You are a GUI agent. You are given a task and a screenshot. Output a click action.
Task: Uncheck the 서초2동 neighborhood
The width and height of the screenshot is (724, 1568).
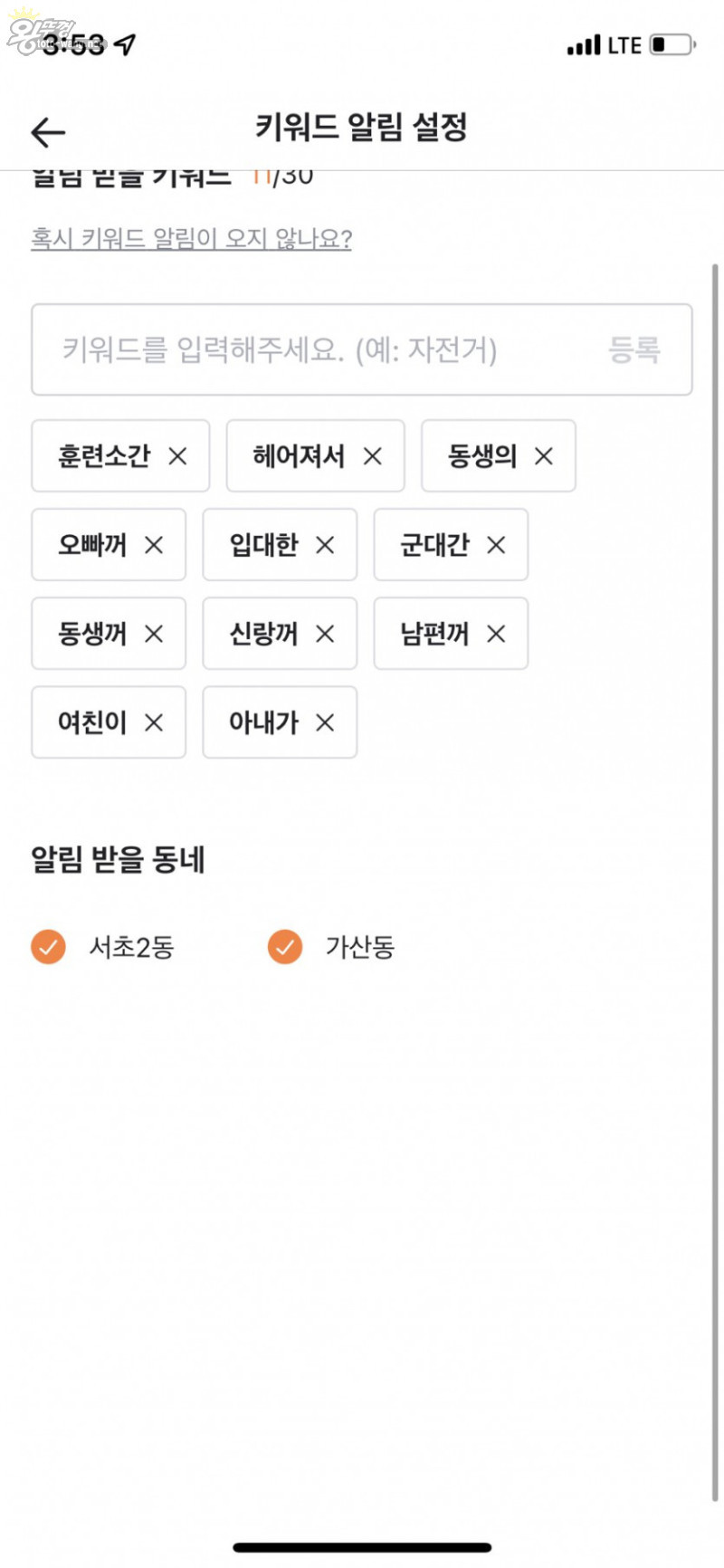tap(49, 947)
